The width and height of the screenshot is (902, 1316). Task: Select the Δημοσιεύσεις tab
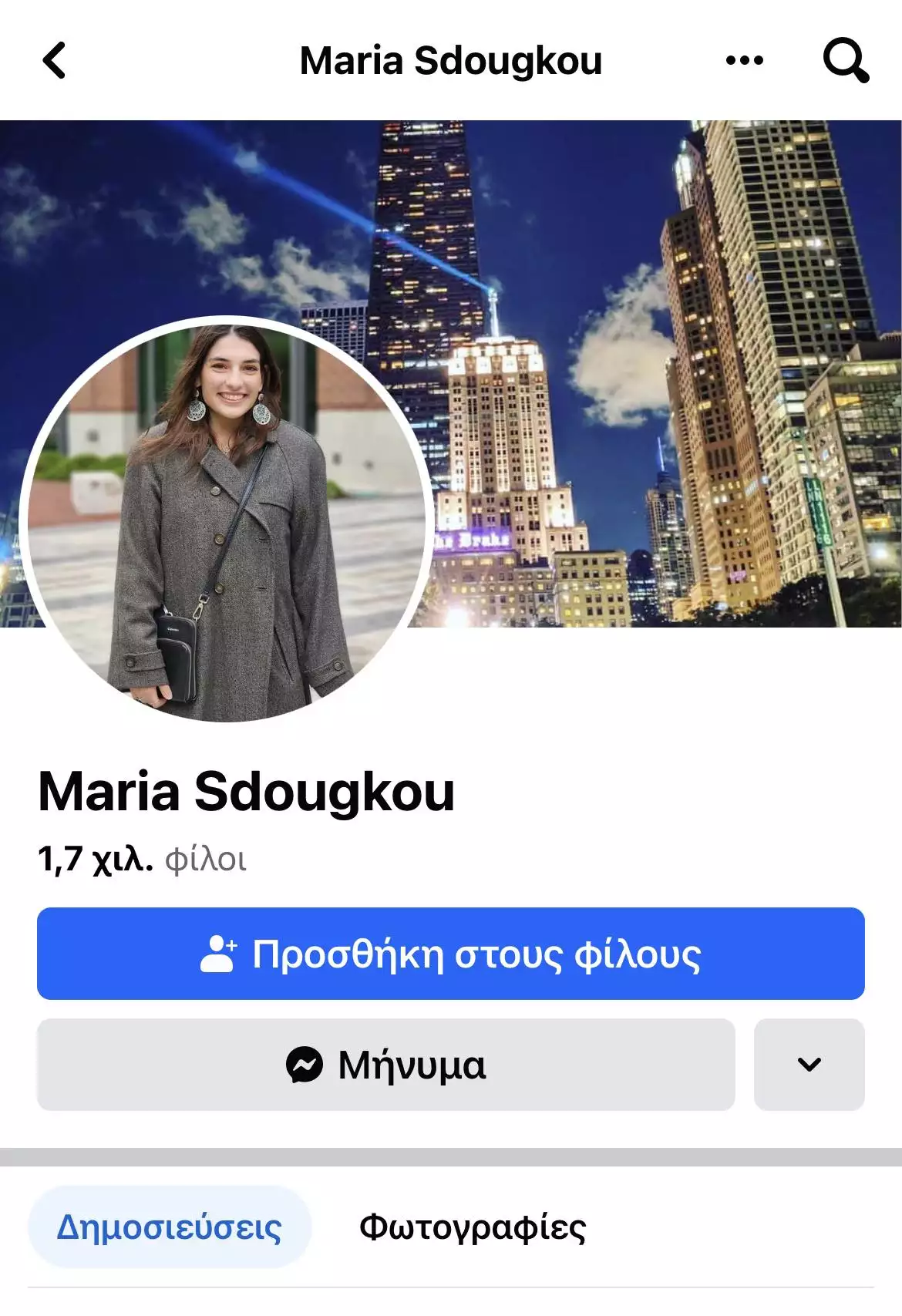170,1227
